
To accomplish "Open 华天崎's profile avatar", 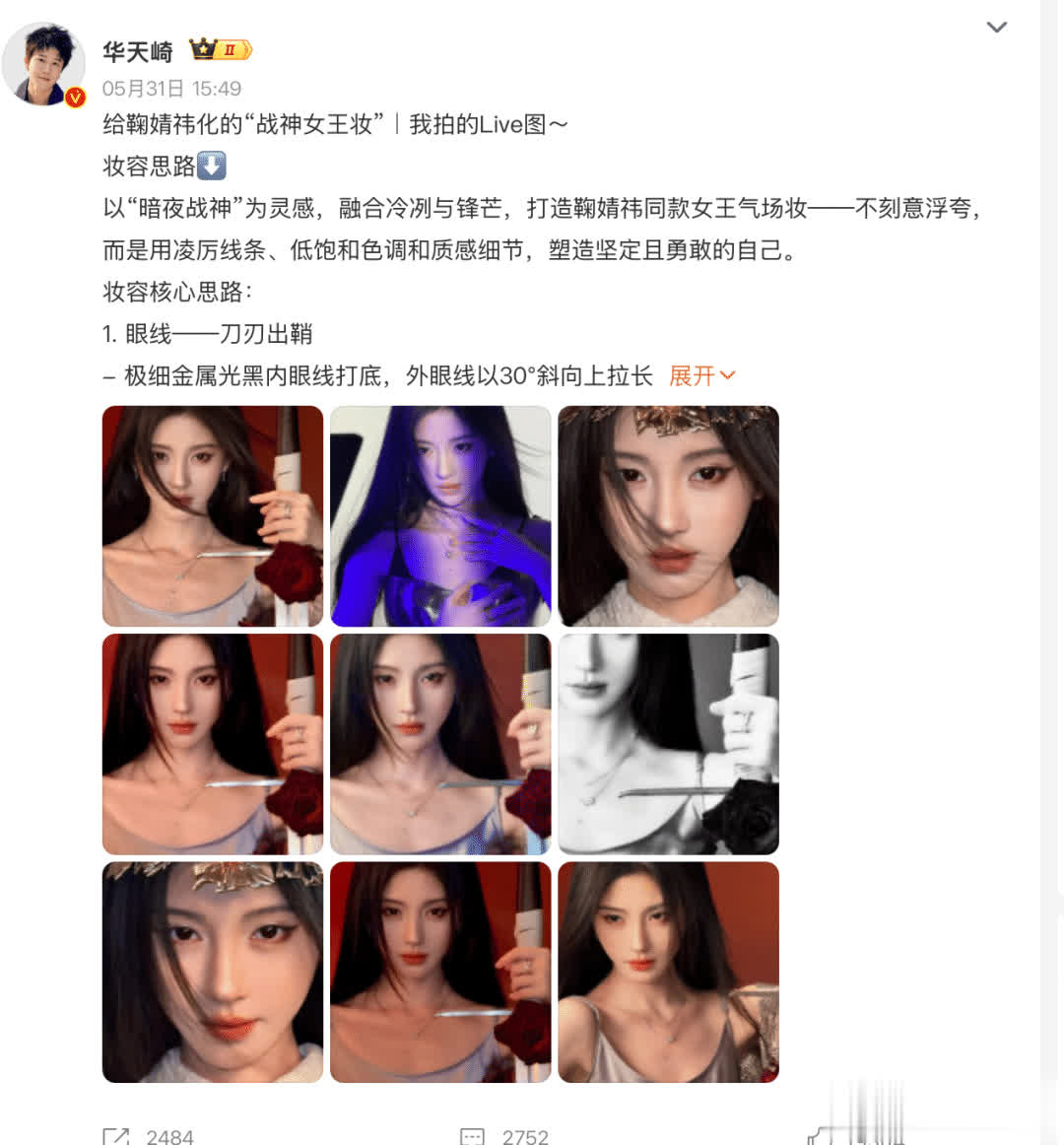I will [x=43, y=63].
